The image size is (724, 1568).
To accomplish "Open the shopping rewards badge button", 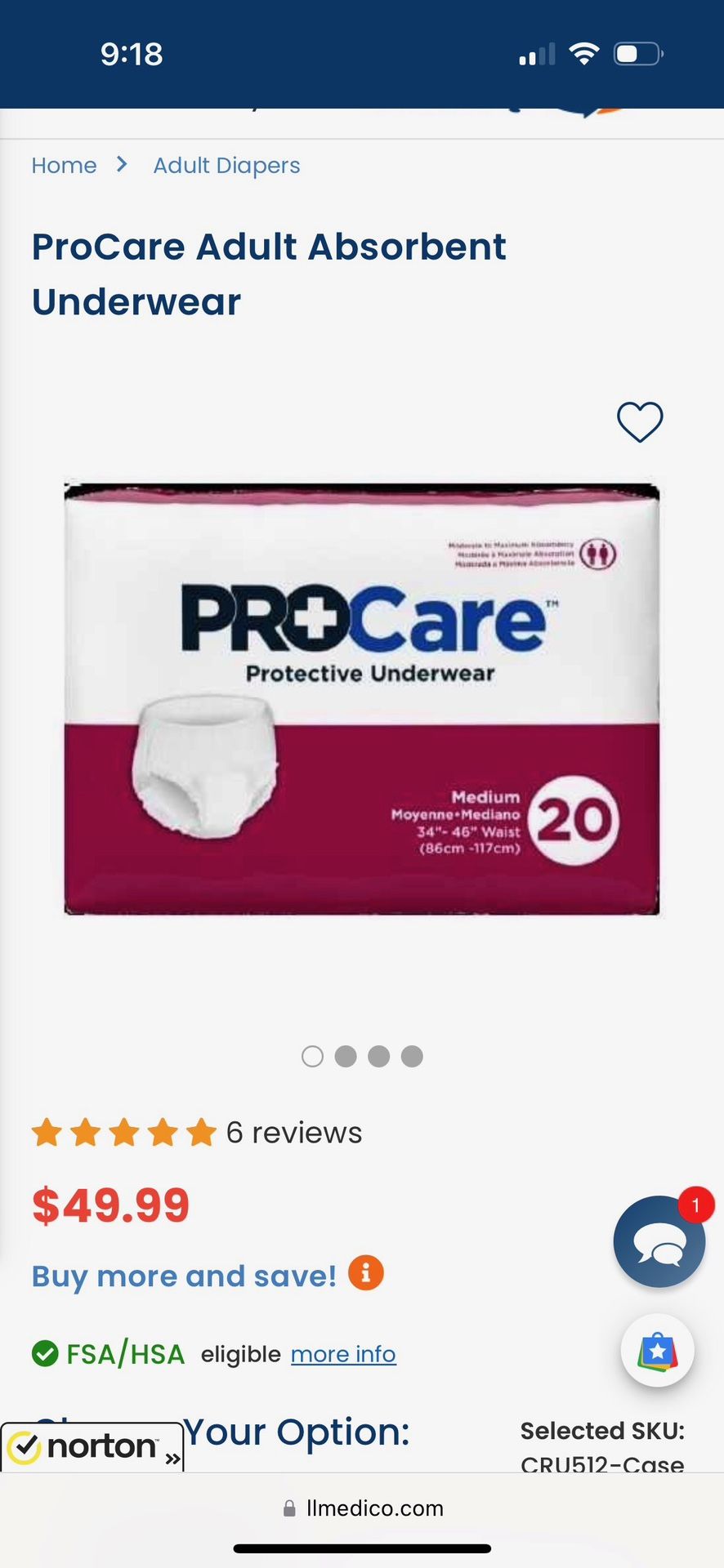I will tap(657, 1351).
